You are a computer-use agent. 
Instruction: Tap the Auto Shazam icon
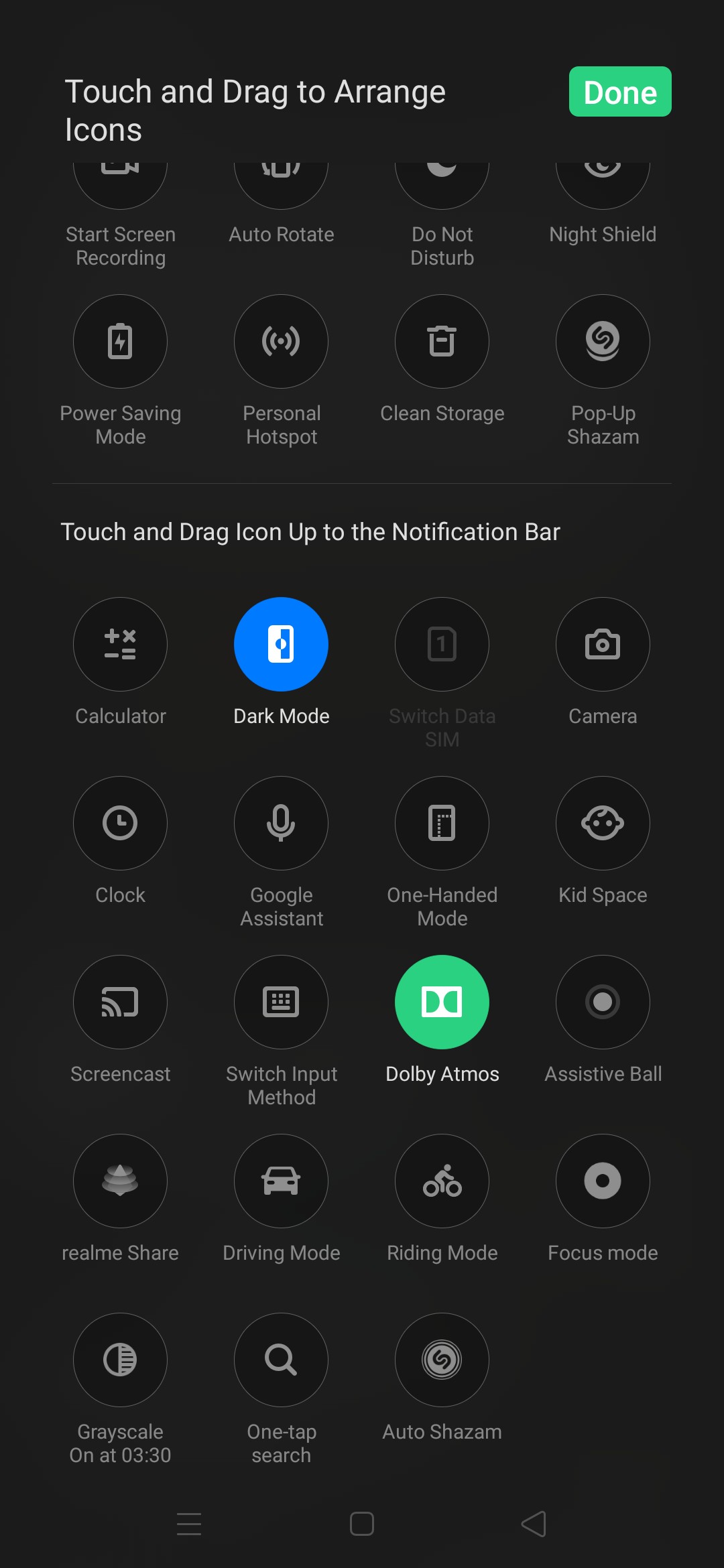point(442,1360)
